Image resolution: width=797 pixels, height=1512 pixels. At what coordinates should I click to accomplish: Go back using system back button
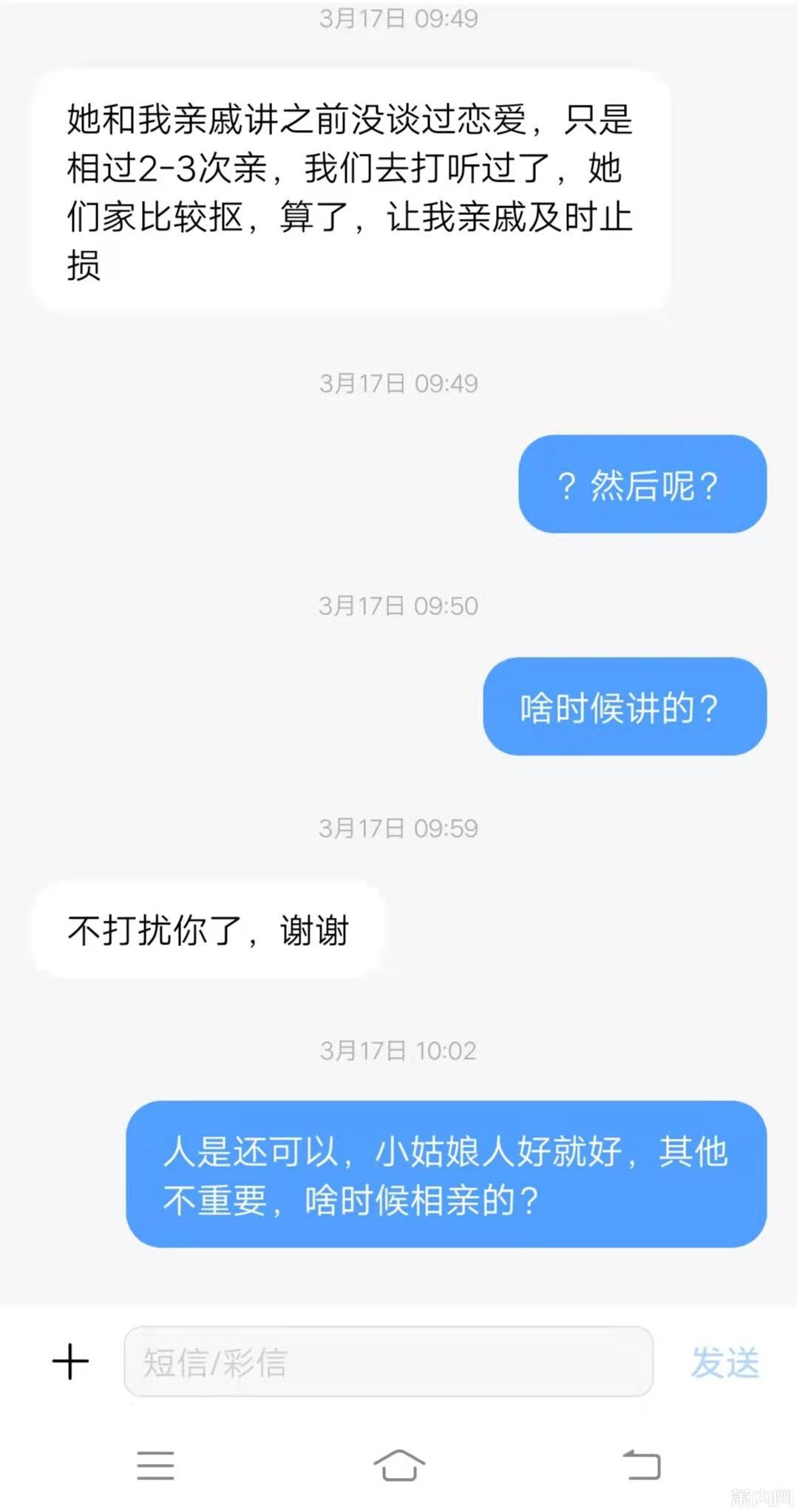pyautogui.click(x=642, y=1465)
